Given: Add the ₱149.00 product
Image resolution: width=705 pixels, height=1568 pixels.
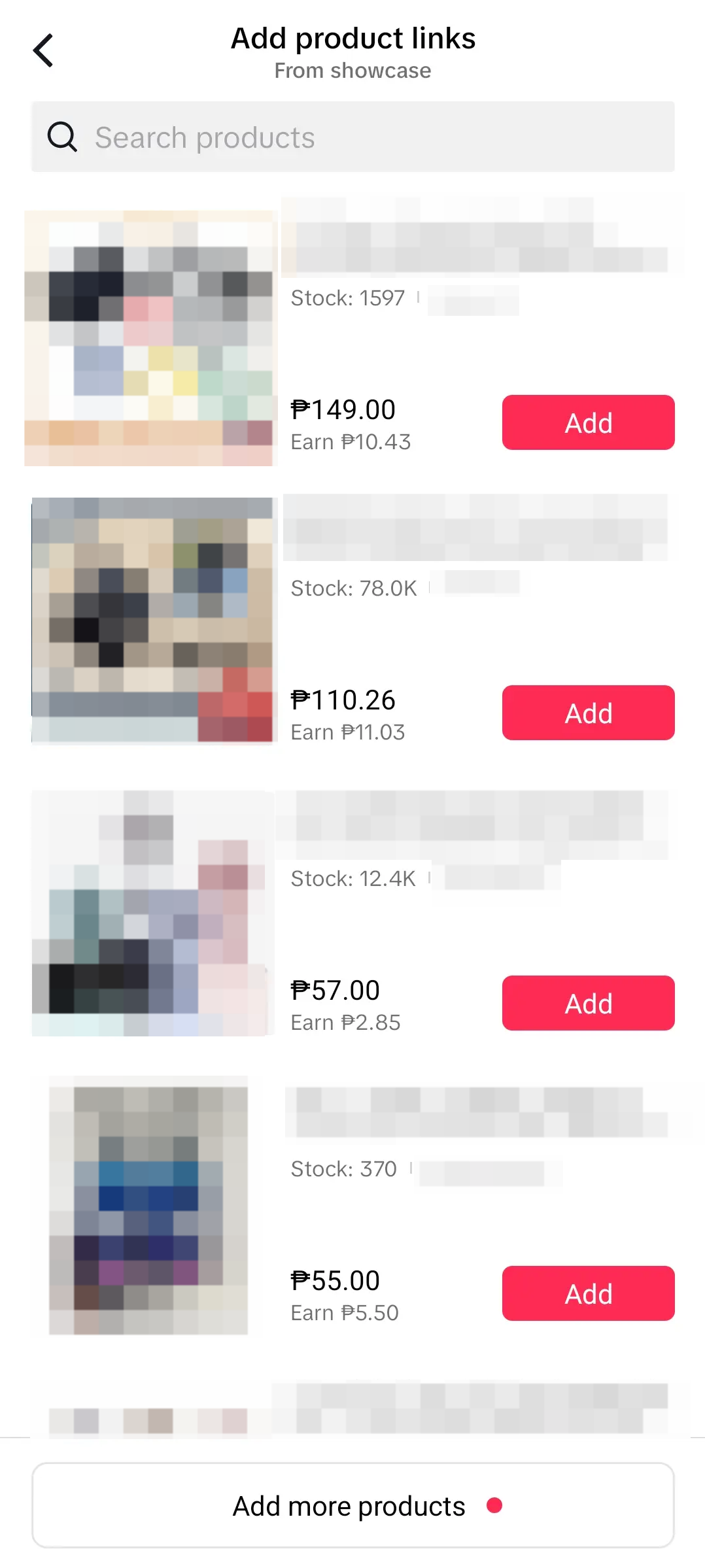Looking at the screenshot, I should [587, 422].
